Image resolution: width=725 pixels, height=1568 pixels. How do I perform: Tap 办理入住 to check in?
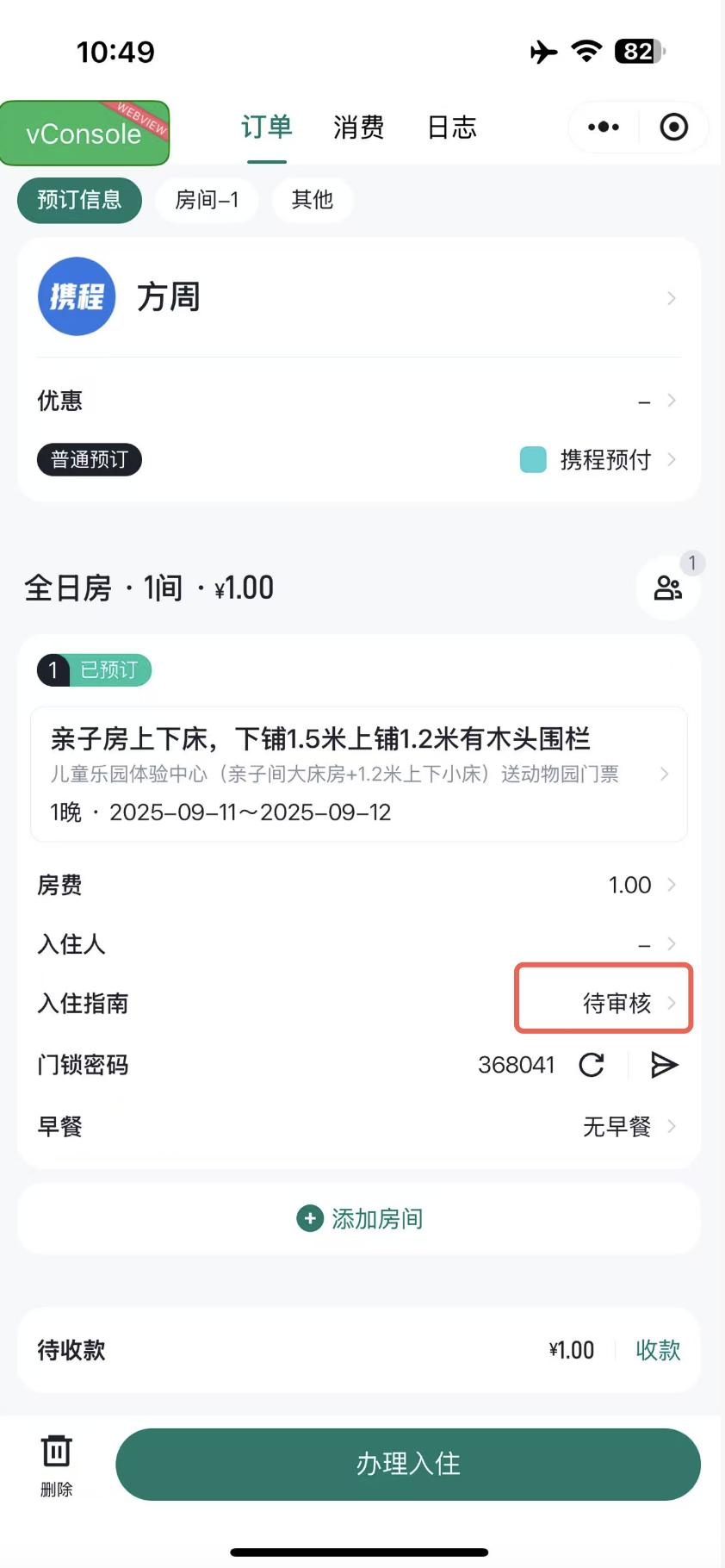point(408,1464)
